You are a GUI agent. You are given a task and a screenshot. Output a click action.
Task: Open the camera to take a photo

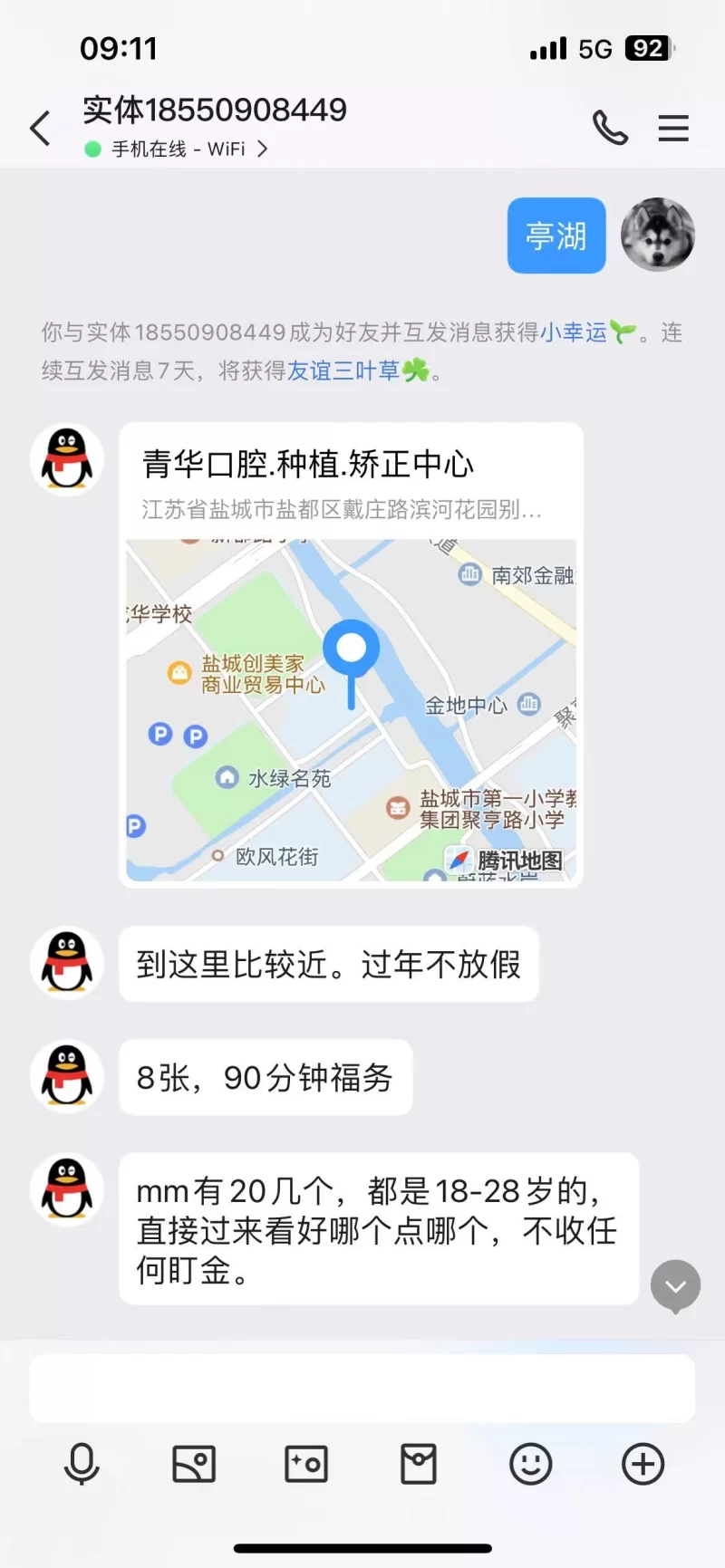click(x=306, y=1464)
